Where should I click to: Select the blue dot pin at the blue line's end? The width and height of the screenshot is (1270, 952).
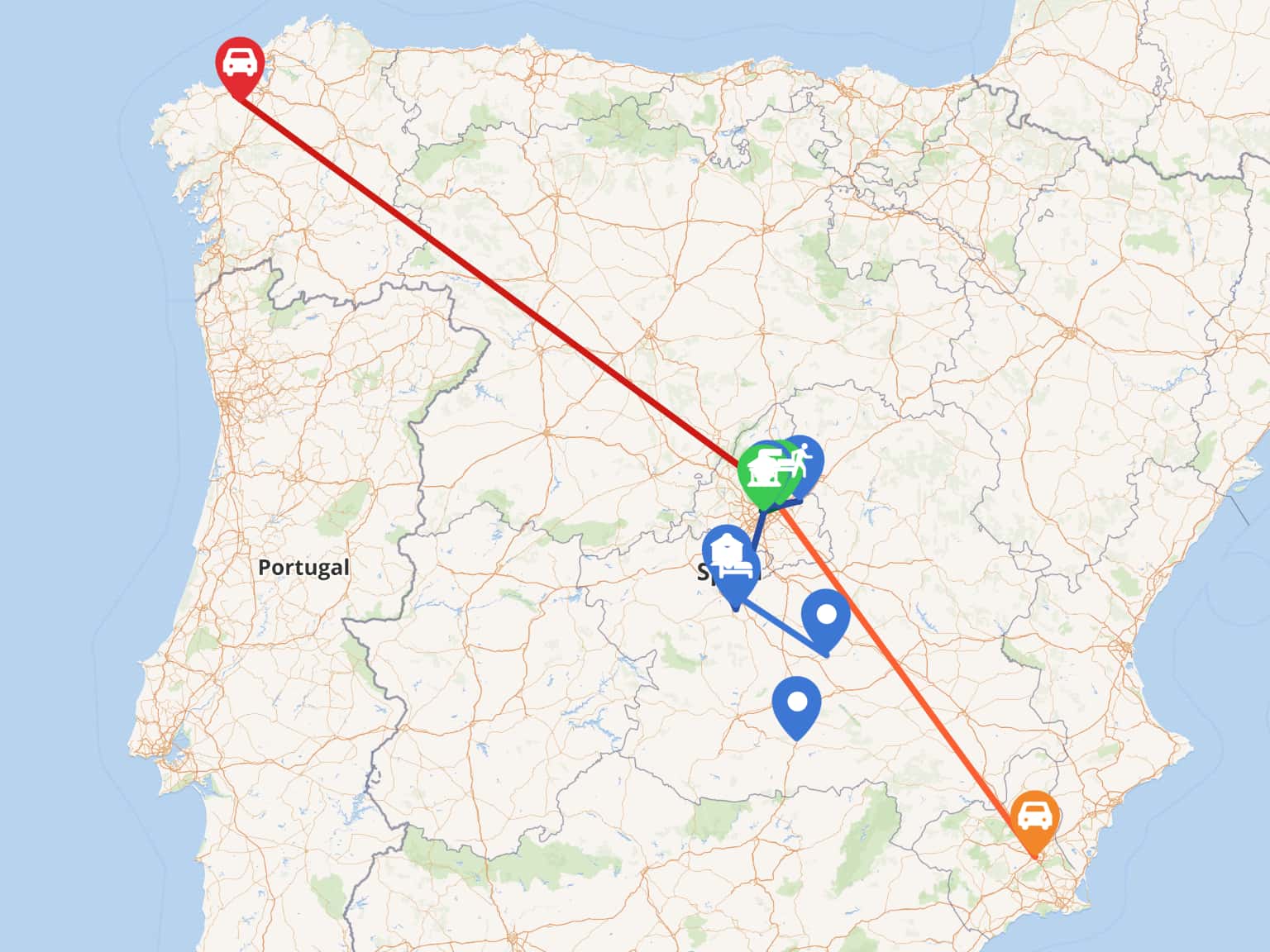click(x=826, y=616)
